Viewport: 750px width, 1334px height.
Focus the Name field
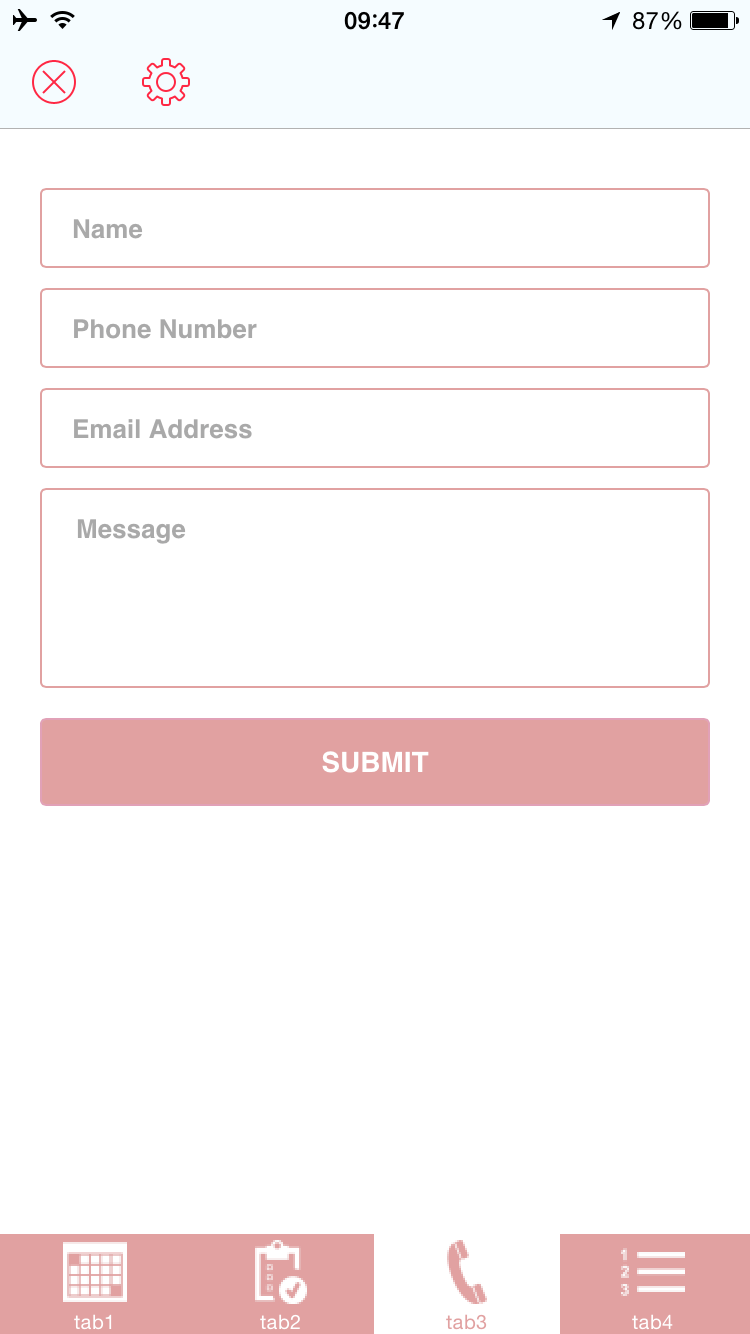(374, 228)
